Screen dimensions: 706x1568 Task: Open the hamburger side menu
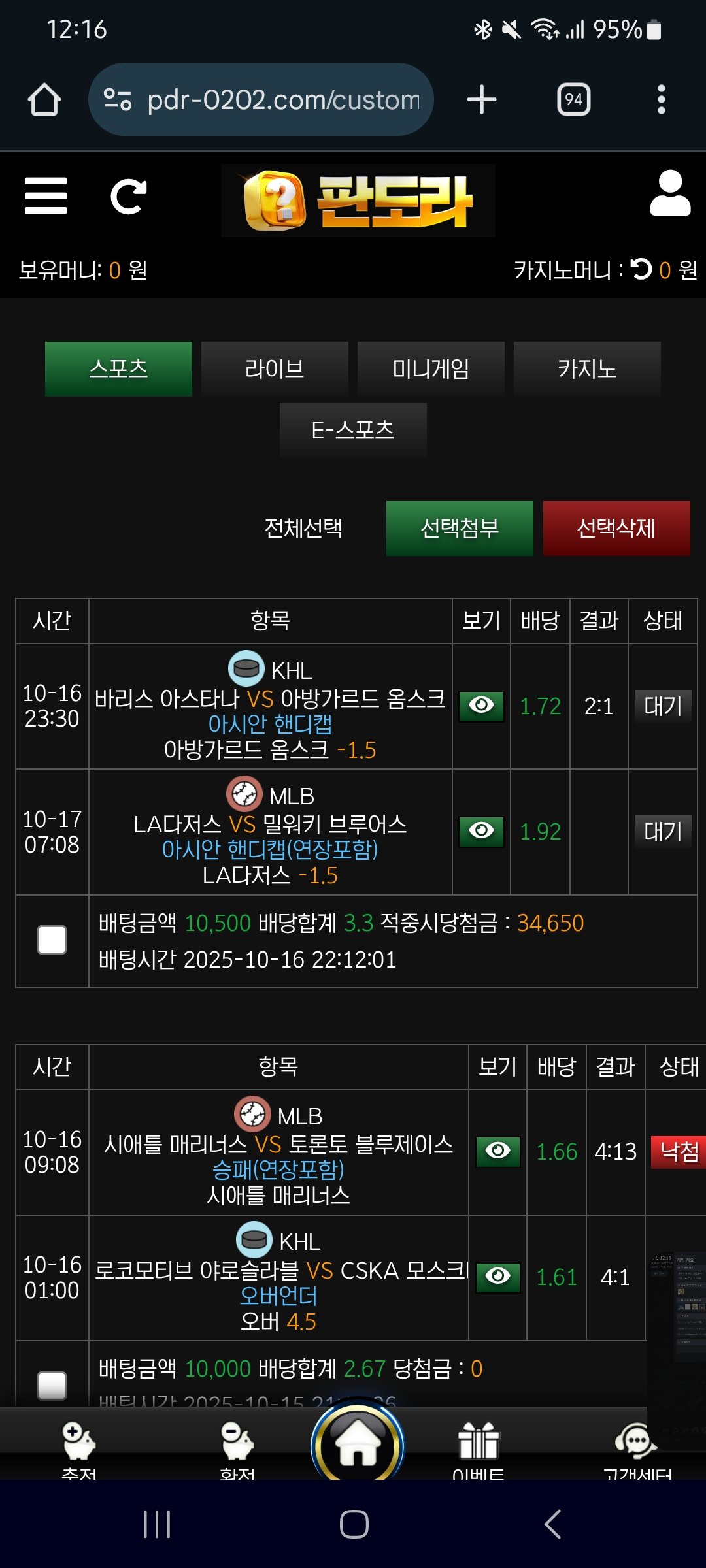pyautogui.click(x=46, y=196)
